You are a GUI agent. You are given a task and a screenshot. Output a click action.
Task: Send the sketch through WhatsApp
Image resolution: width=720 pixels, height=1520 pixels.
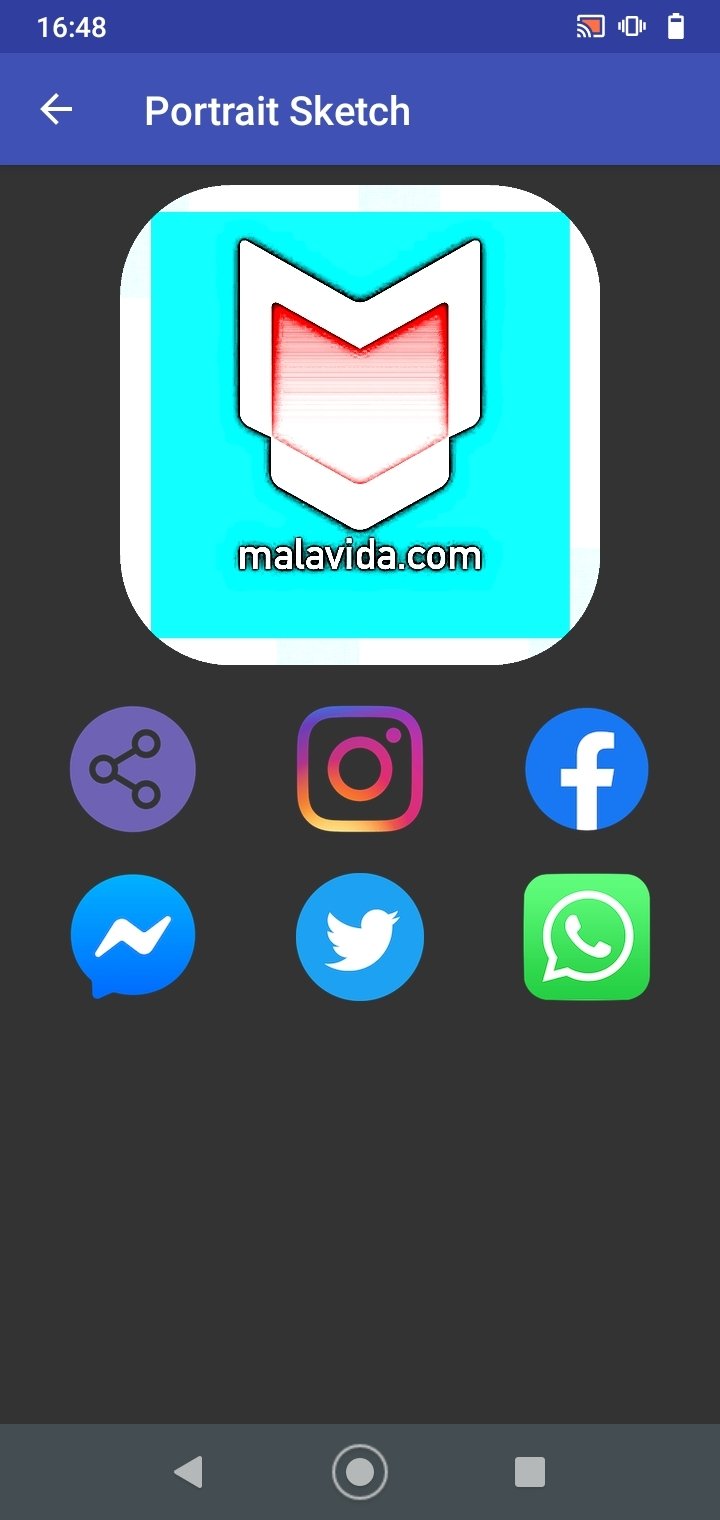pyautogui.click(x=587, y=937)
